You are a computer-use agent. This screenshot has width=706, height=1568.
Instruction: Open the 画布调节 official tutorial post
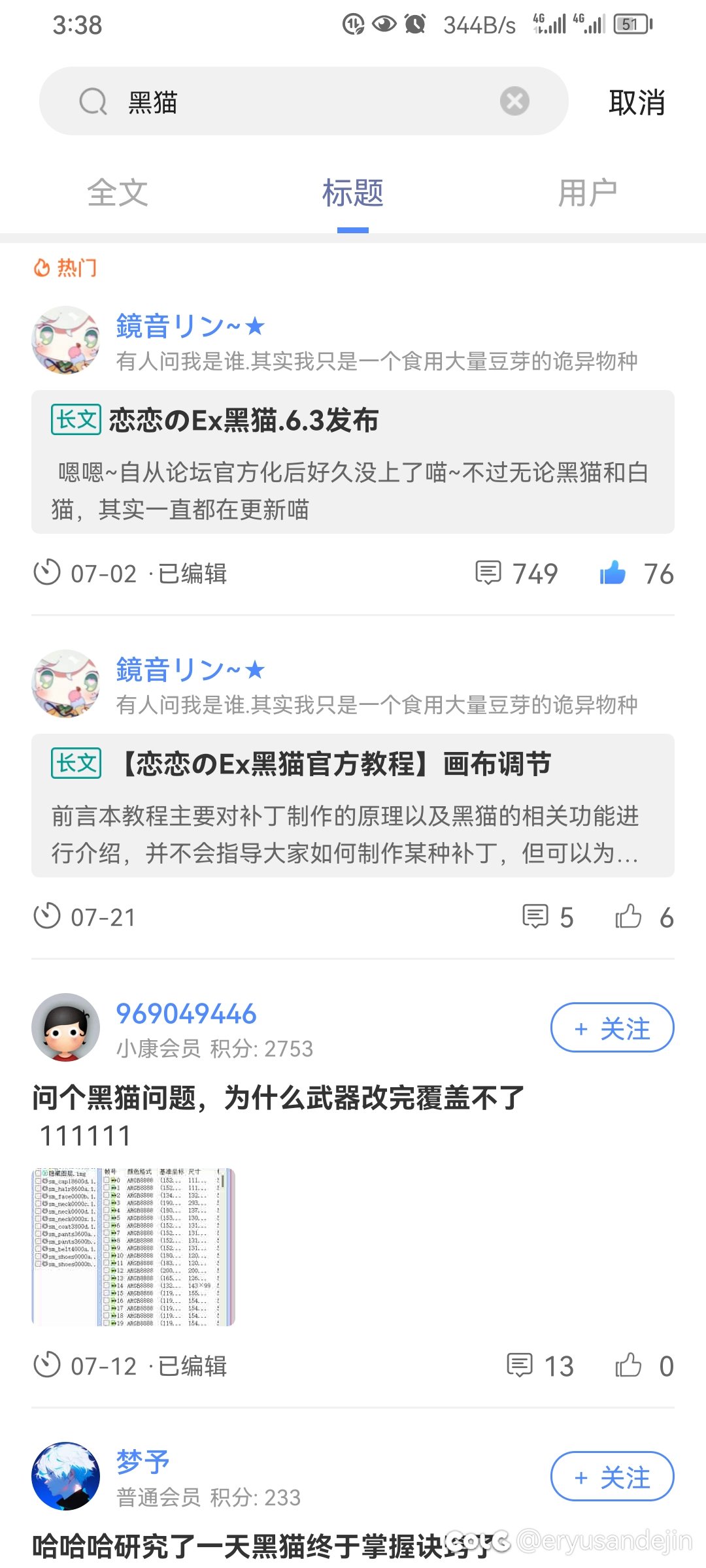[x=336, y=764]
